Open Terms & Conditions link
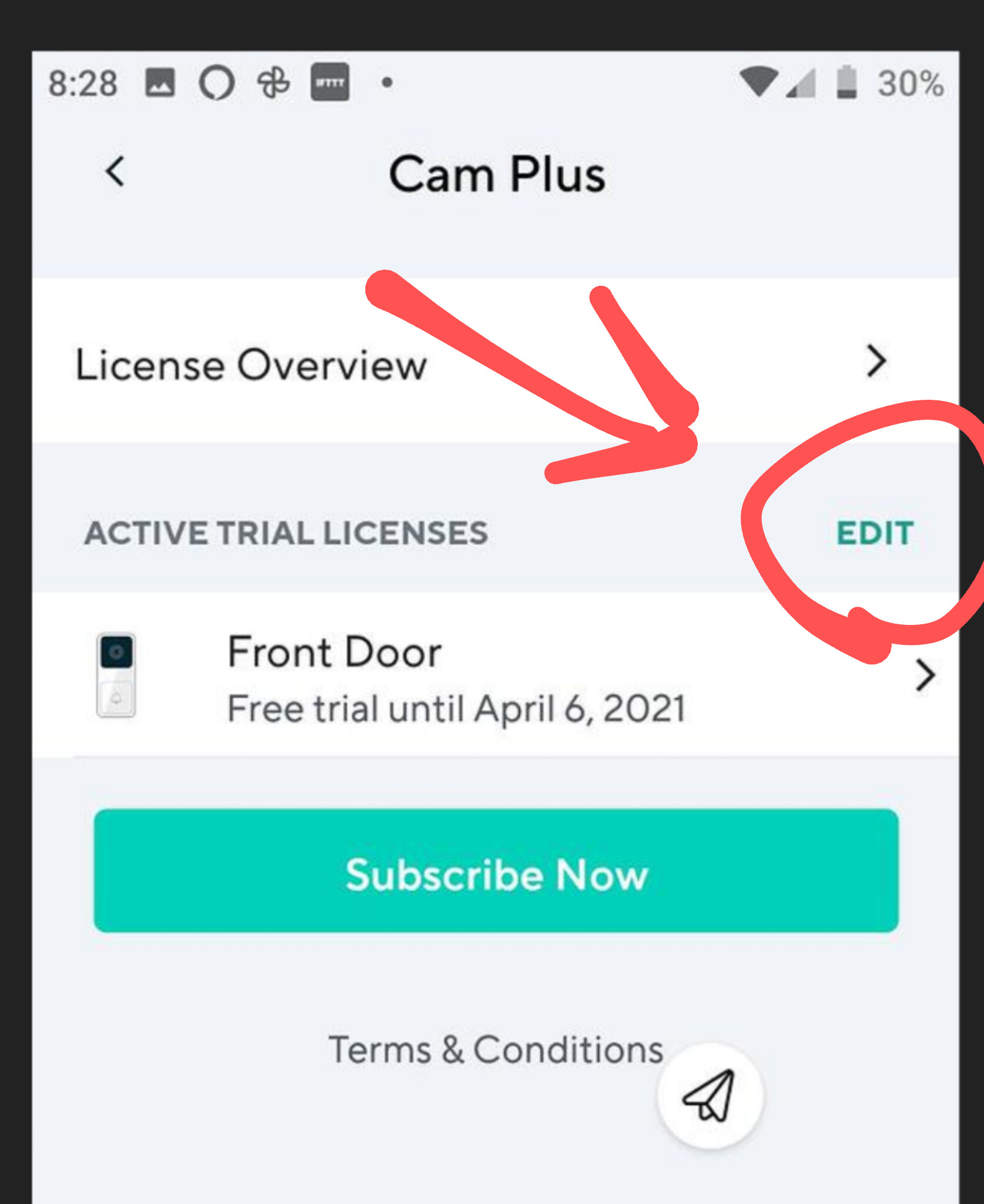Screen dimensions: 984x1204 point(495,1049)
